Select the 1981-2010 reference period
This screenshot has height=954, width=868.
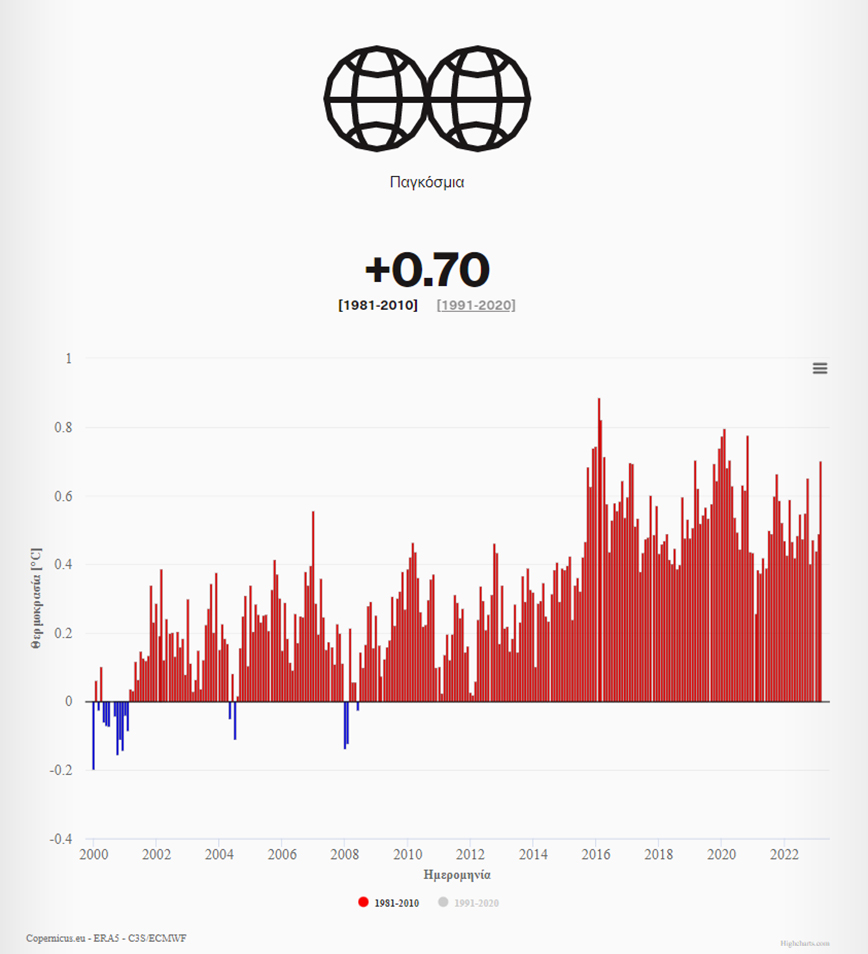[378, 305]
